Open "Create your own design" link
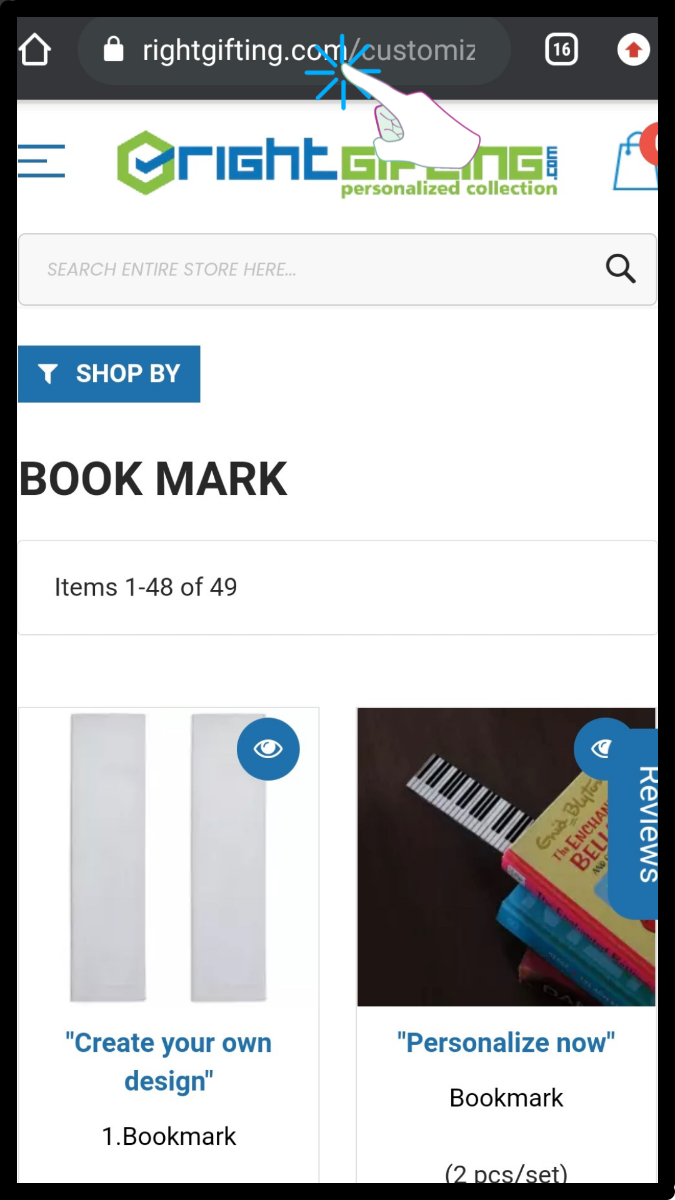 168,1061
